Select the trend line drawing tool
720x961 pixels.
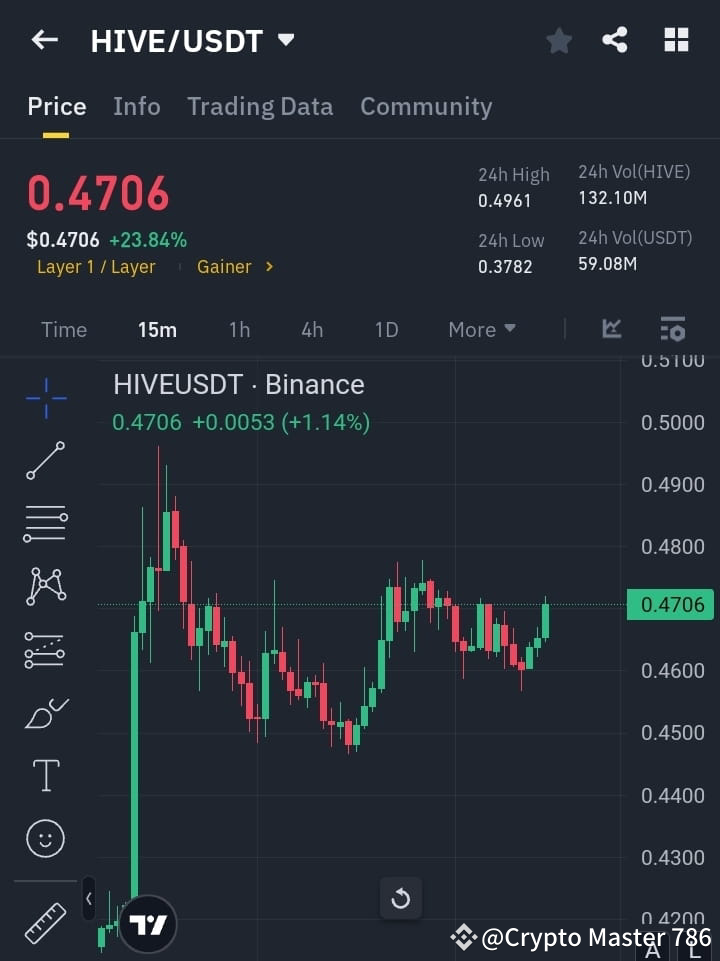tap(44, 461)
